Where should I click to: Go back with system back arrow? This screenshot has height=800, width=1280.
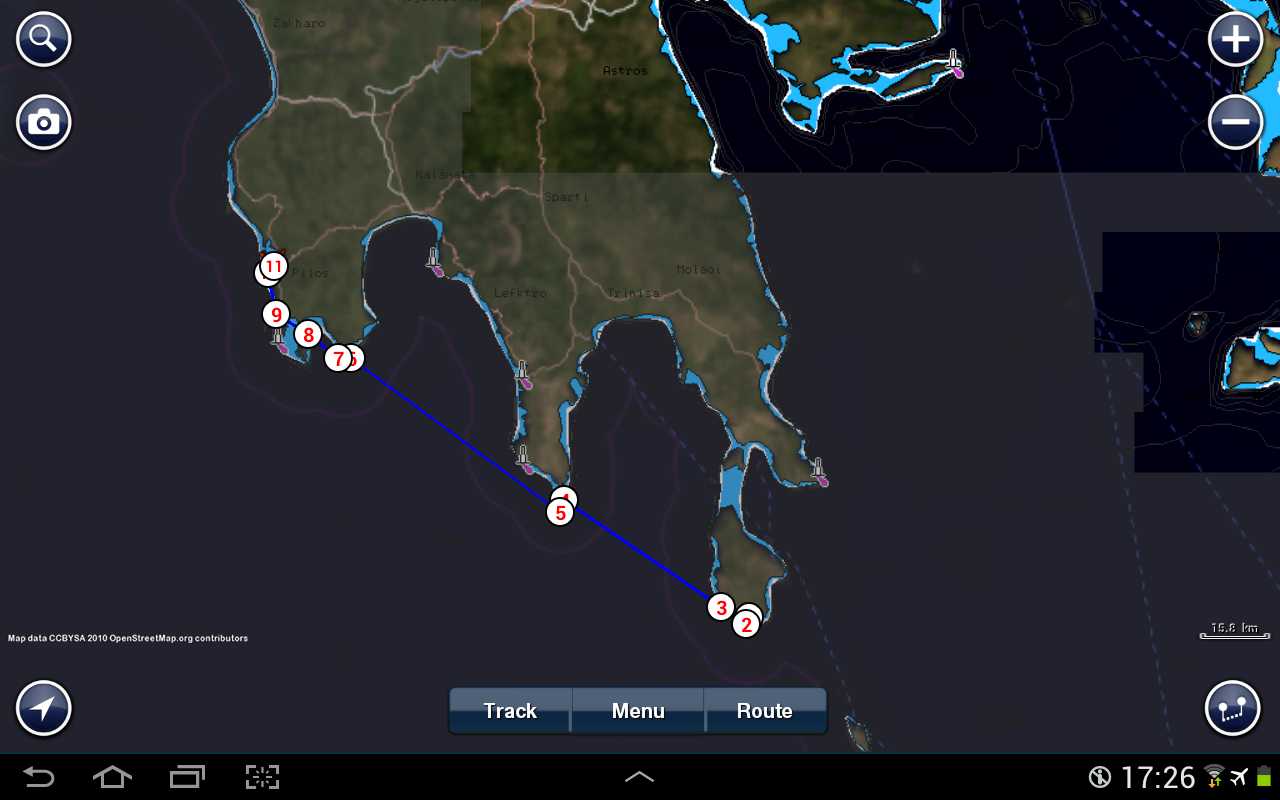coord(38,777)
